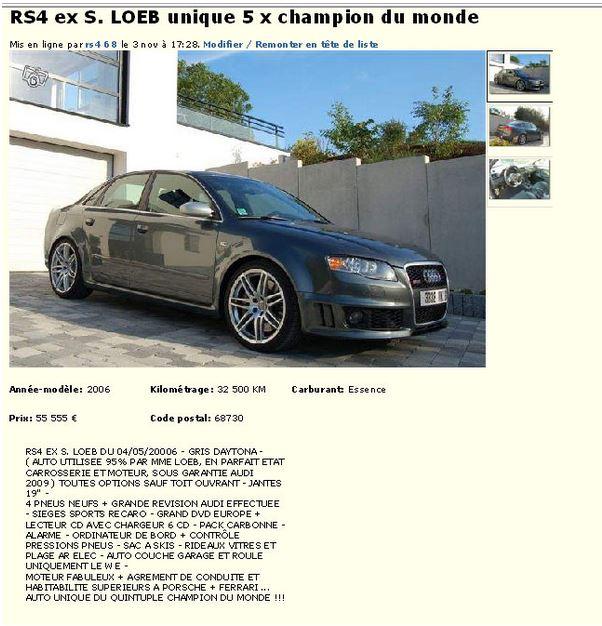Screen dimensions: 602x626
Task: Select Remonter en tête de liste
Action: point(316,45)
